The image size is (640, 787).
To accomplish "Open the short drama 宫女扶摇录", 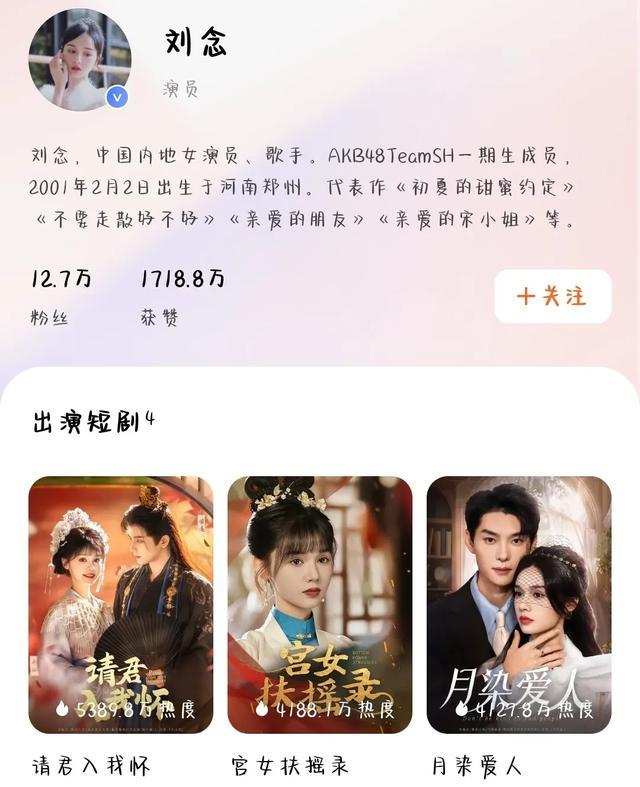I will (x=319, y=604).
